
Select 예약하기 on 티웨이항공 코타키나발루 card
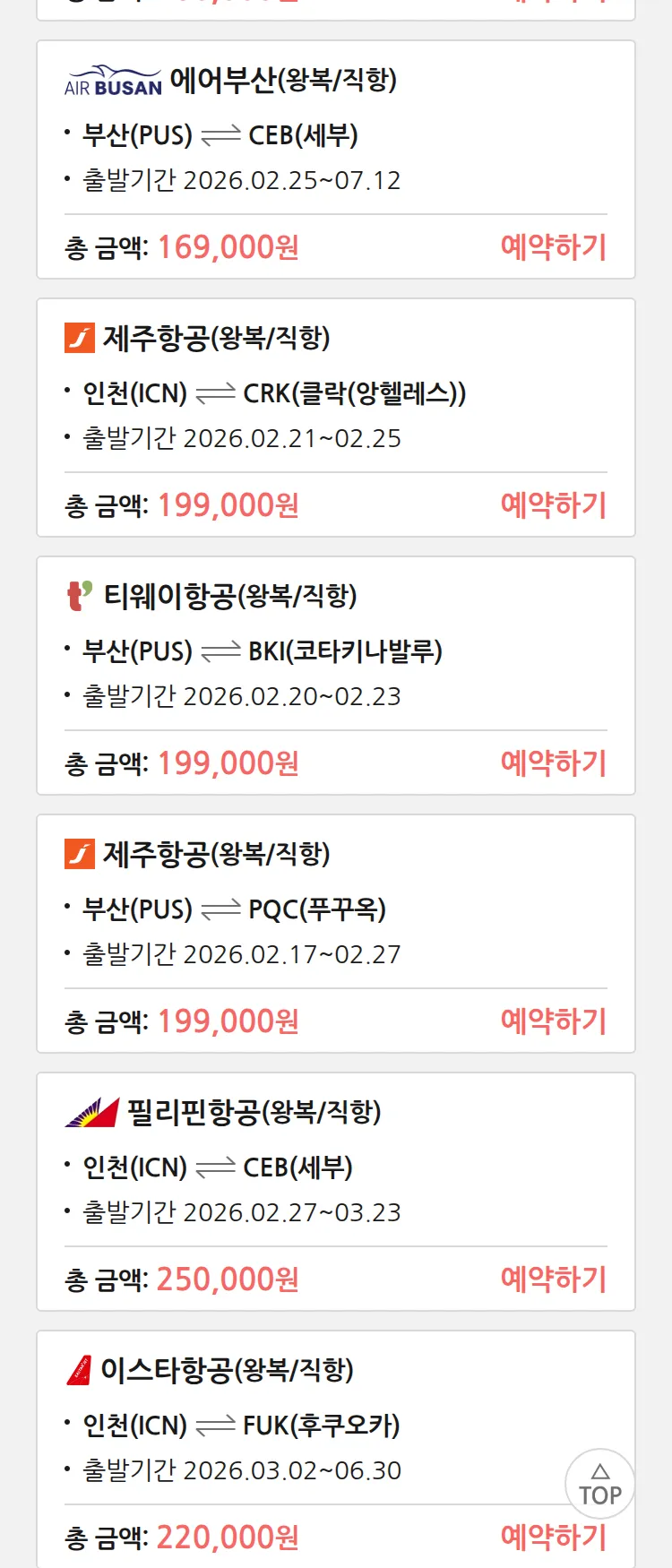coord(553,763)
